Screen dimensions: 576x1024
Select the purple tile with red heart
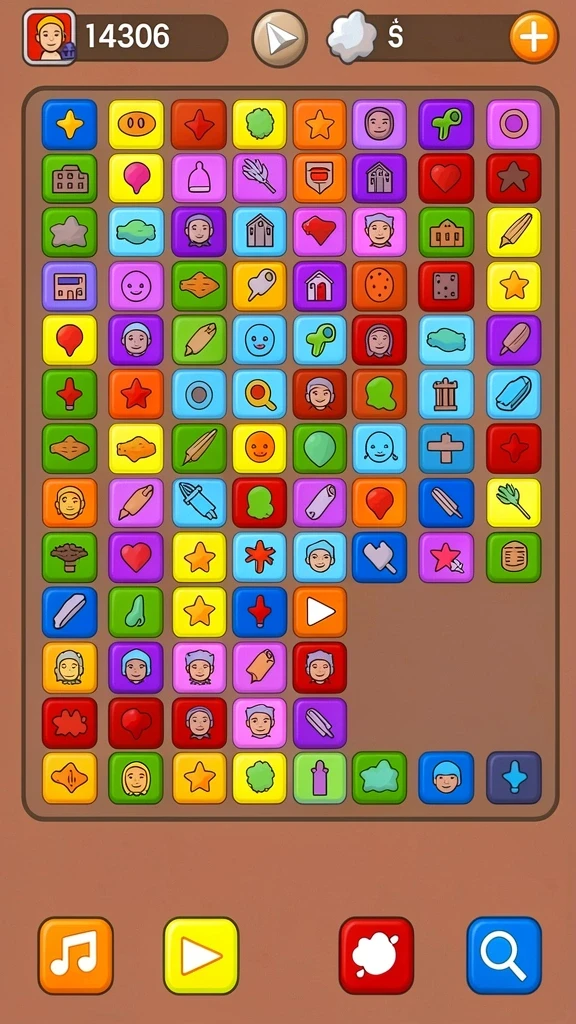(x=136, y=557)
